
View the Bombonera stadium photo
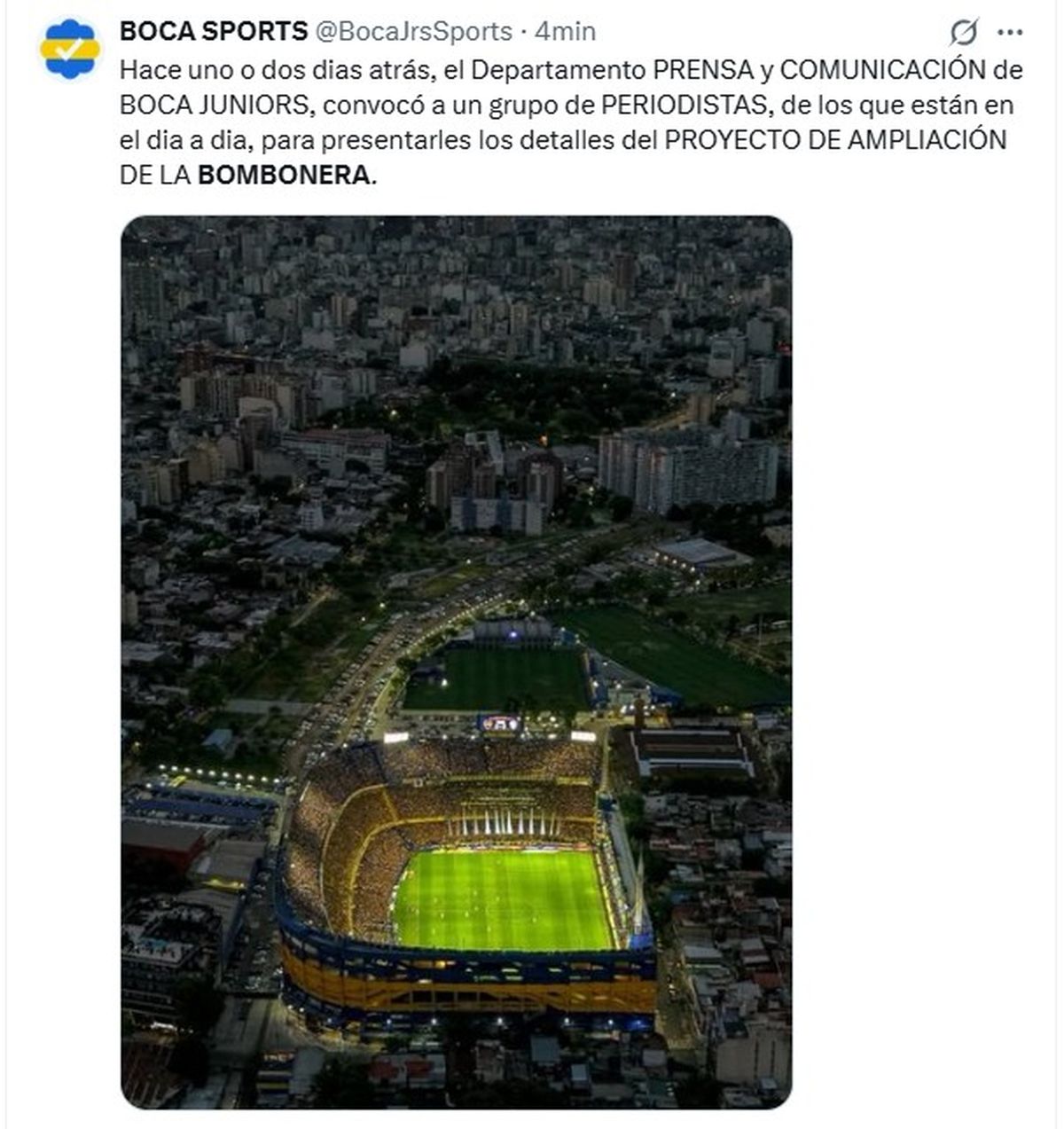tap(456, 662)
